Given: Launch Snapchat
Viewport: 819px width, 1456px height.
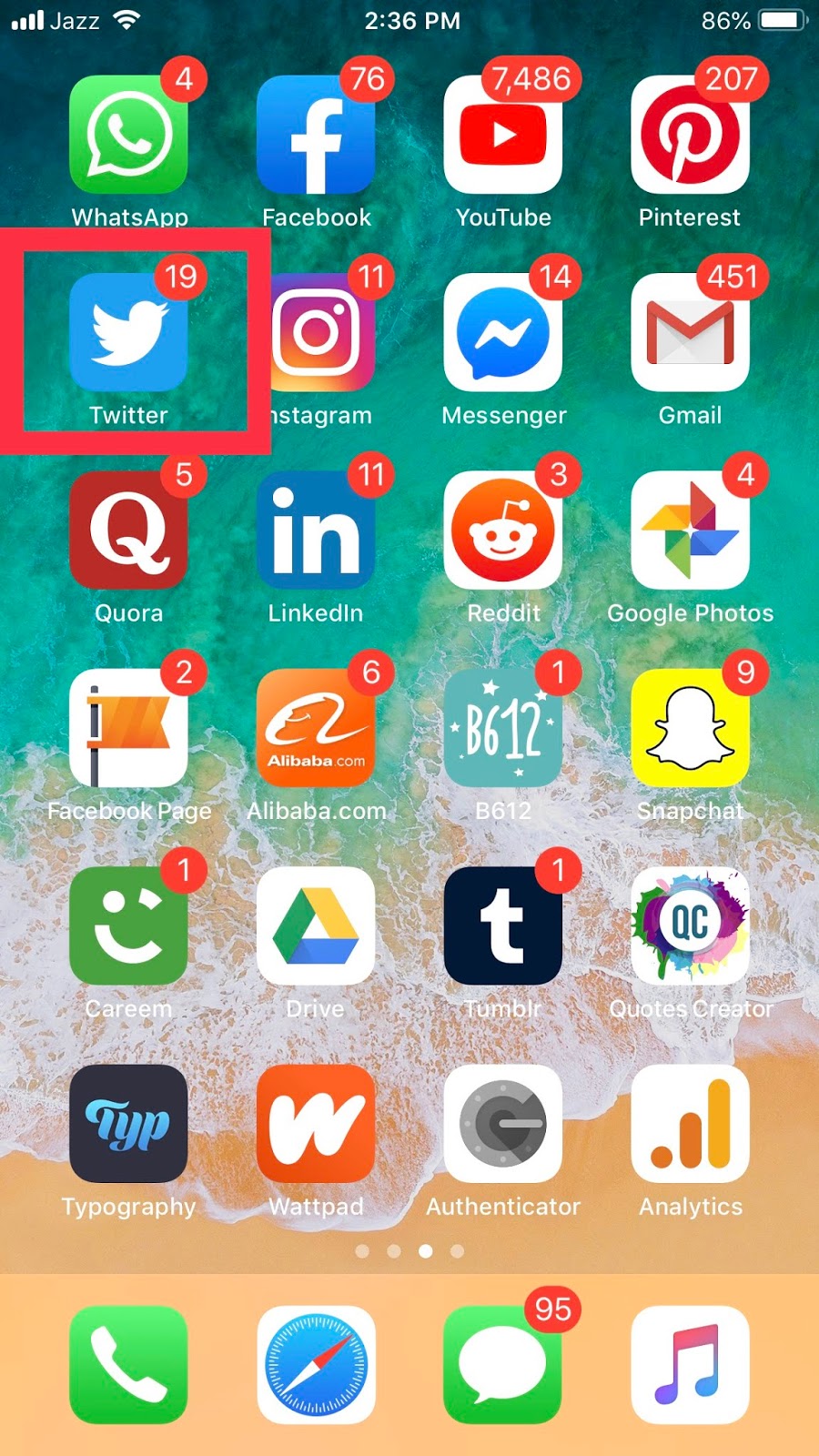Looking at the screenshot, I should point(690,728).
